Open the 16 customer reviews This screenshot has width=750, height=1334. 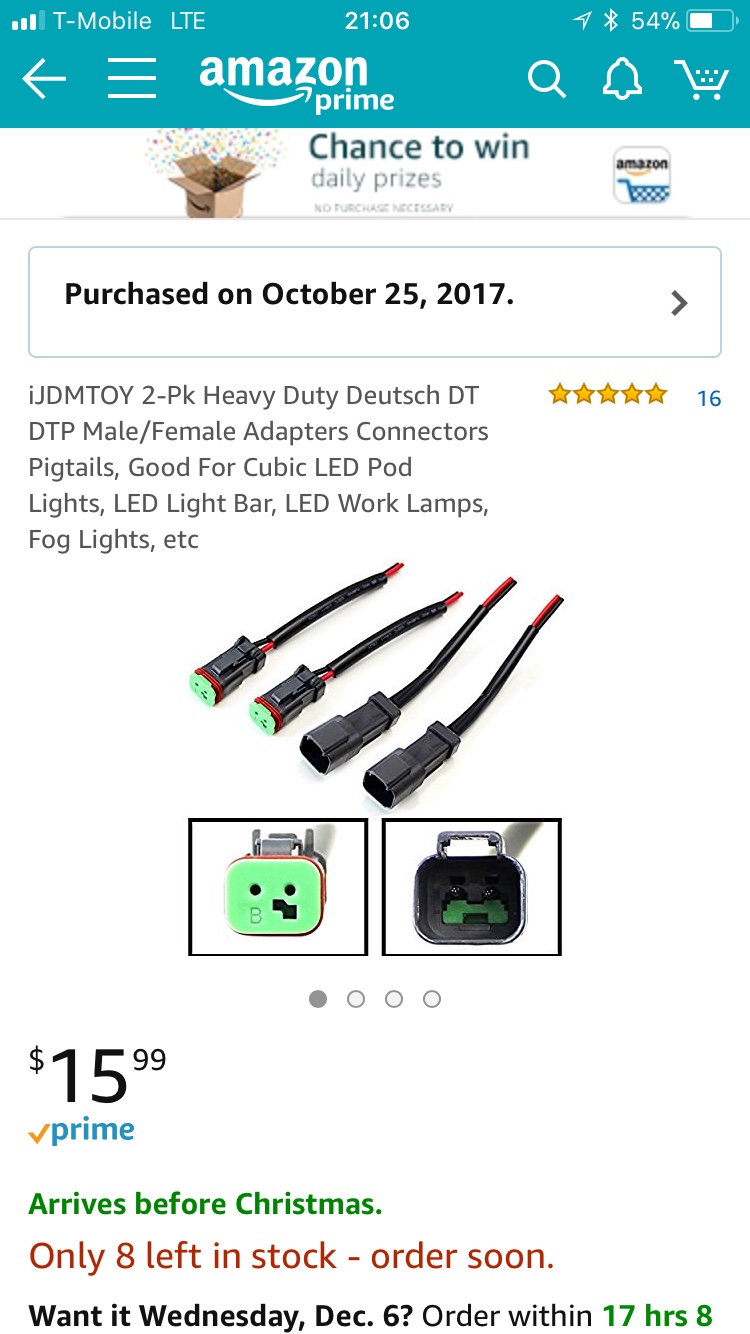[x=708, y=398]
